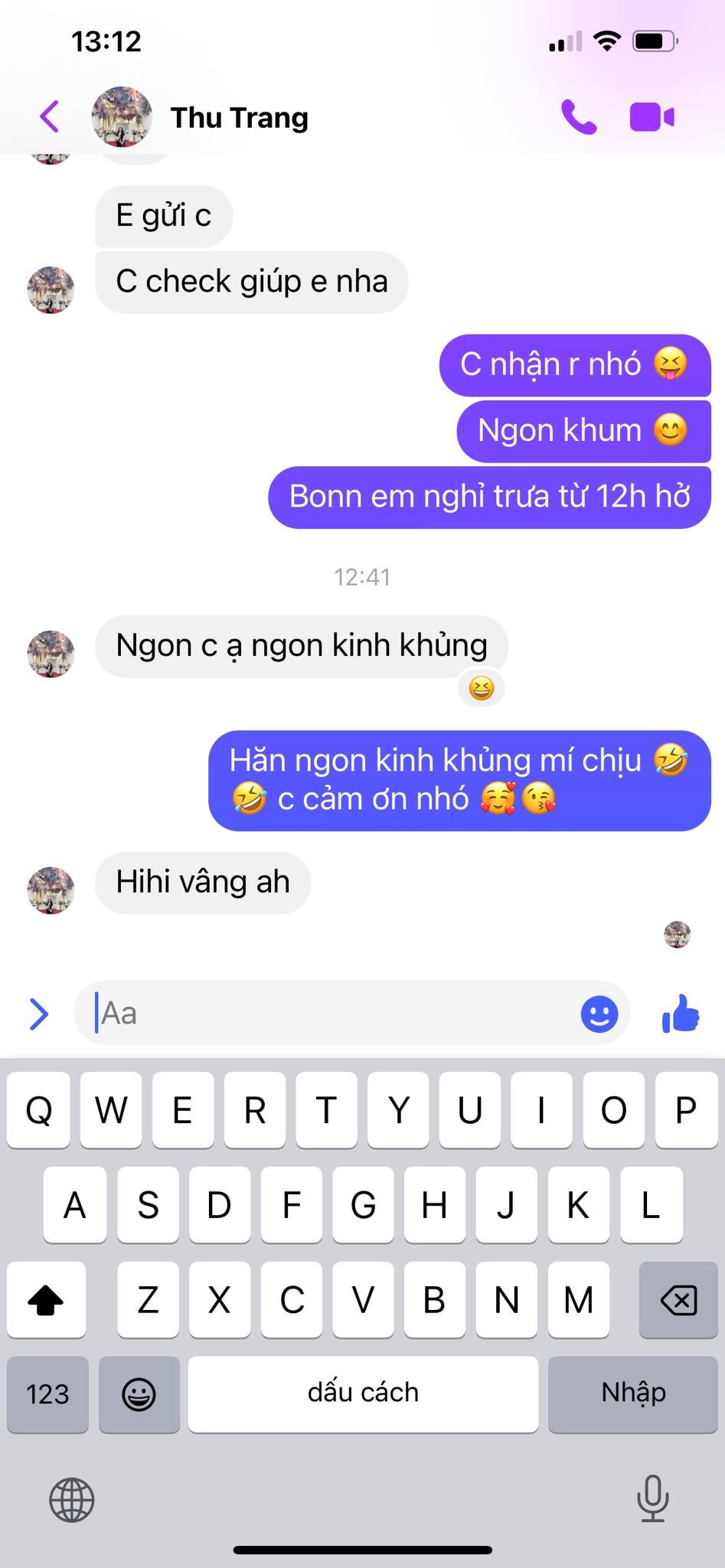Tap the backspace key on keyboard
The width and height of the screenshot is (725, 1568).
tap(678, 1300)
